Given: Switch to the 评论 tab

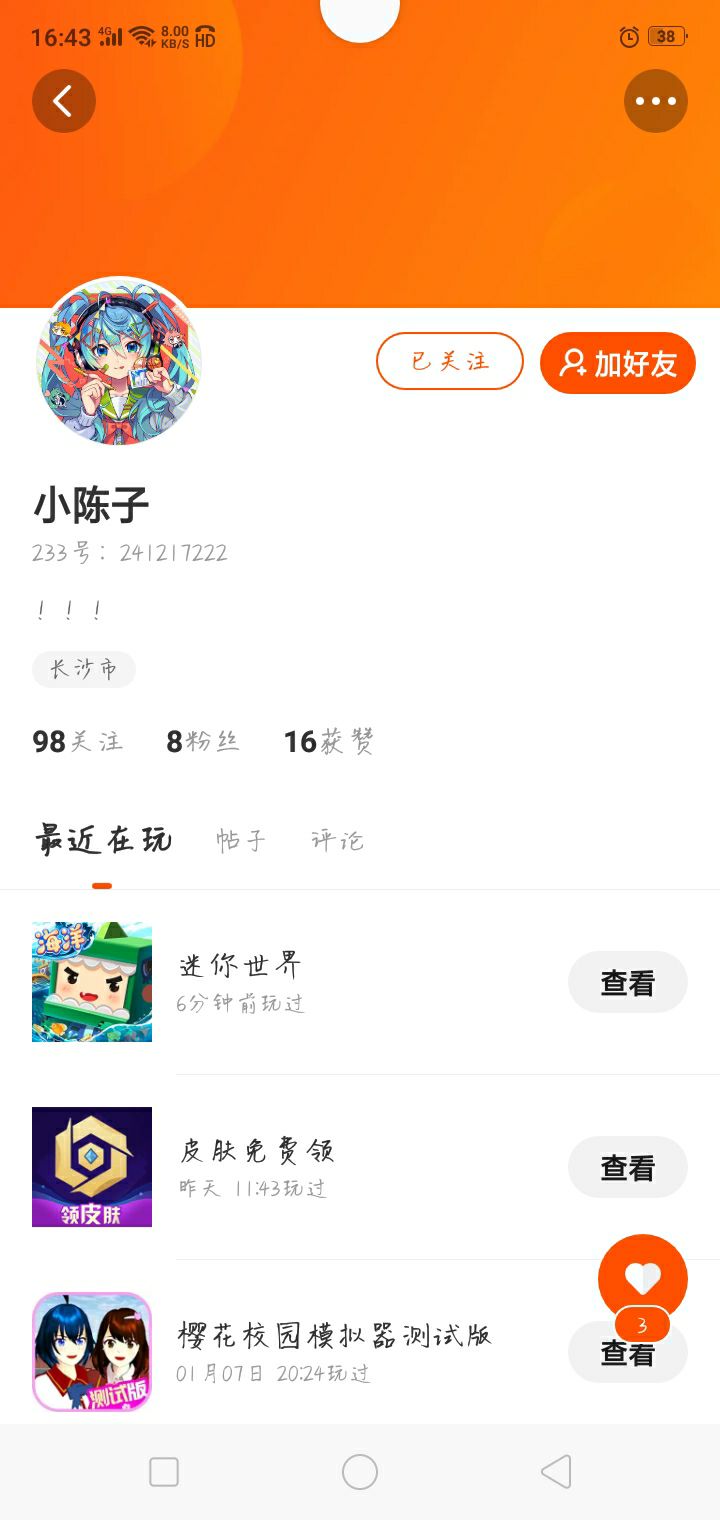Looking at the screenshot, I should pos(337,840).
